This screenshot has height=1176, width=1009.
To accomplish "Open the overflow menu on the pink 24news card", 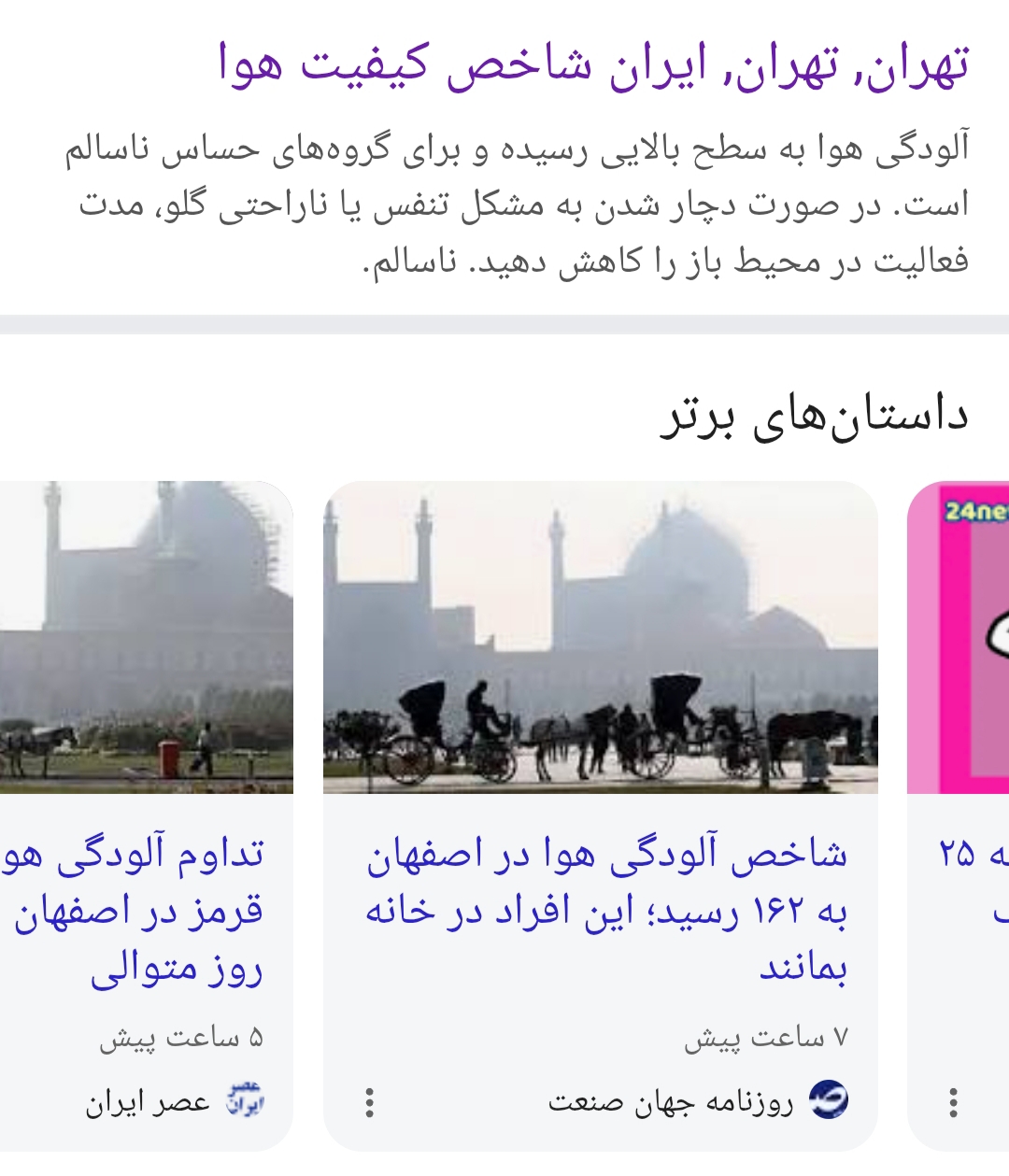I will click(x=953, y=1102).
